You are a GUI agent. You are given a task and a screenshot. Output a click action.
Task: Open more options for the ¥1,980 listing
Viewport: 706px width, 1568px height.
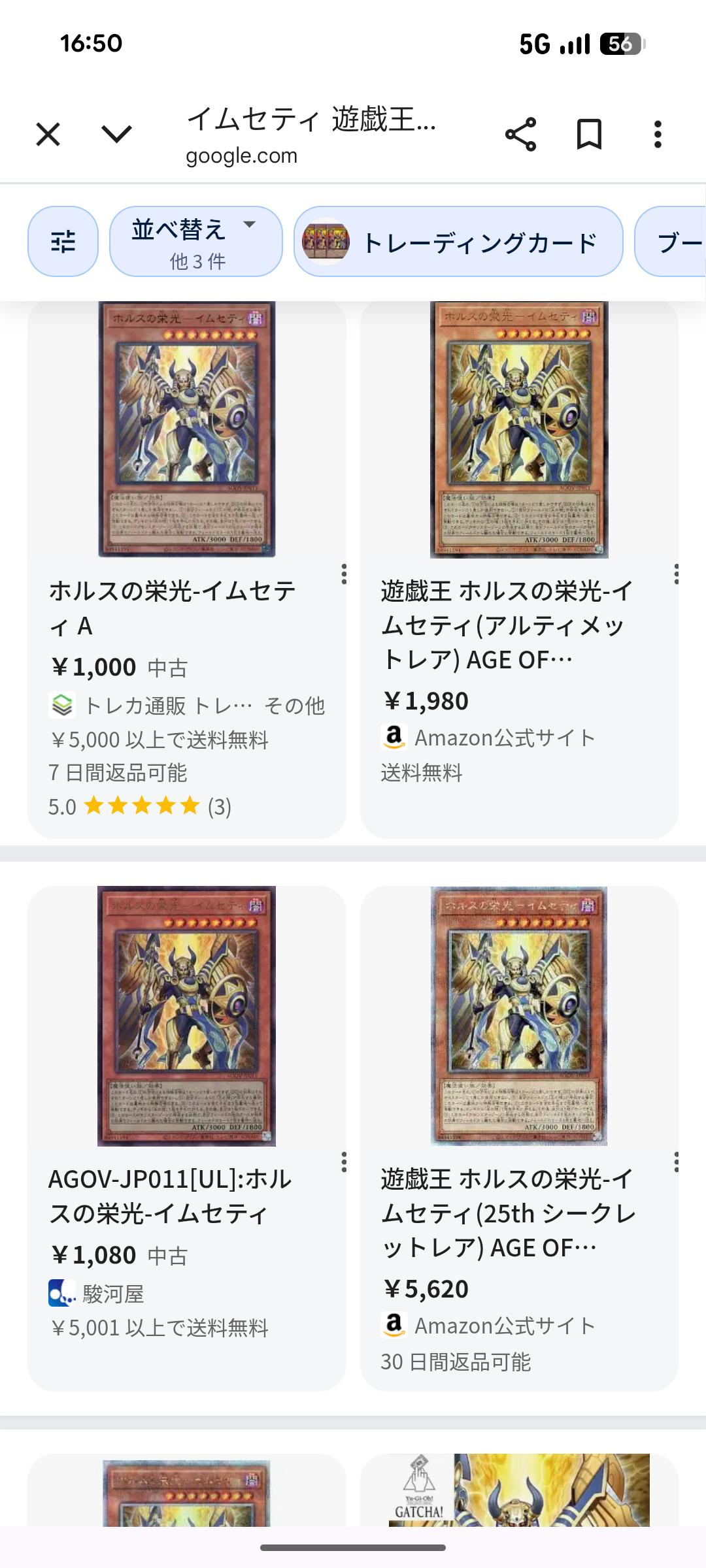tap(676, 574)
